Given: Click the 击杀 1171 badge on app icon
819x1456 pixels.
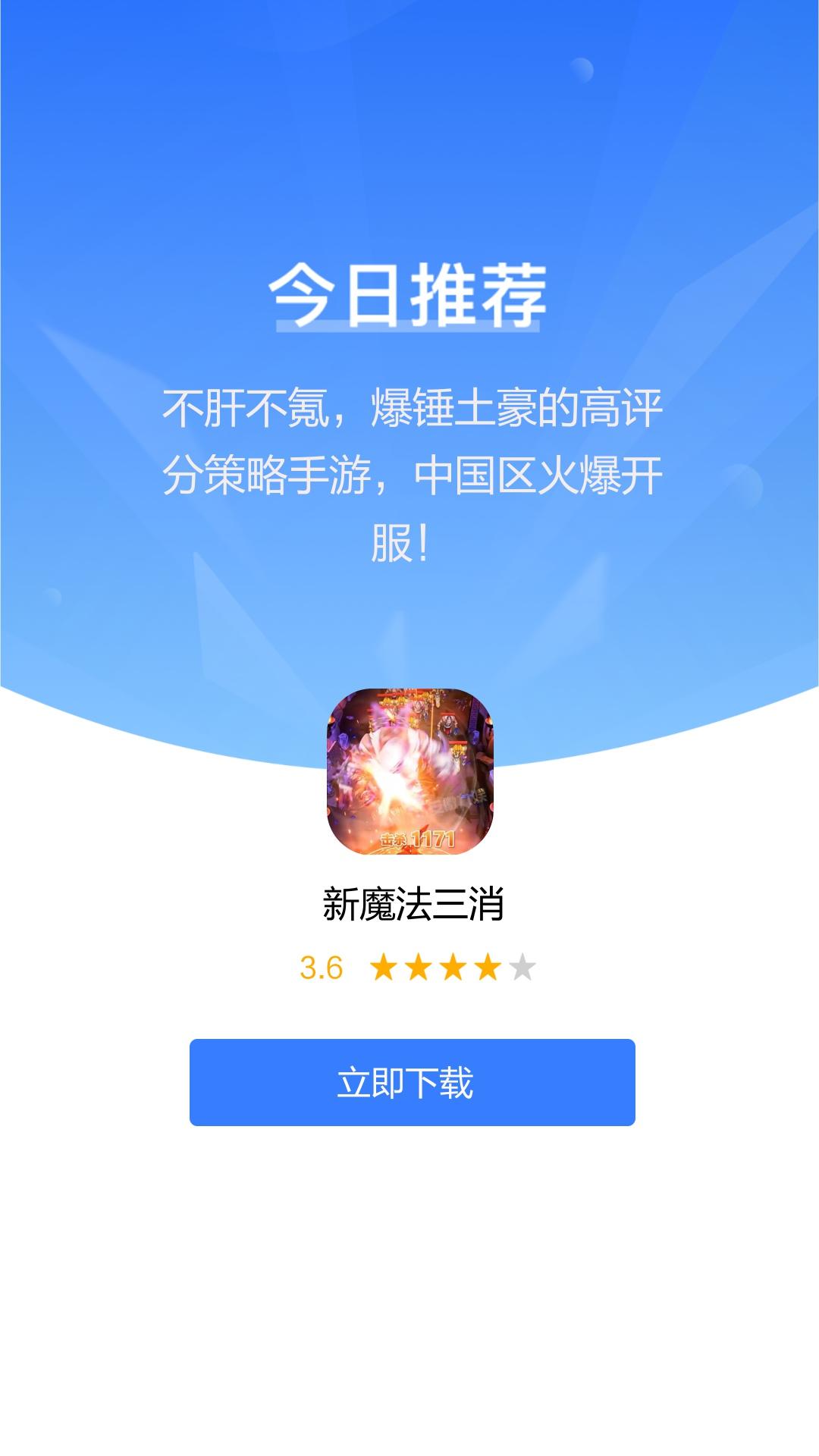Looking at the screenshot, I should 422,838.
